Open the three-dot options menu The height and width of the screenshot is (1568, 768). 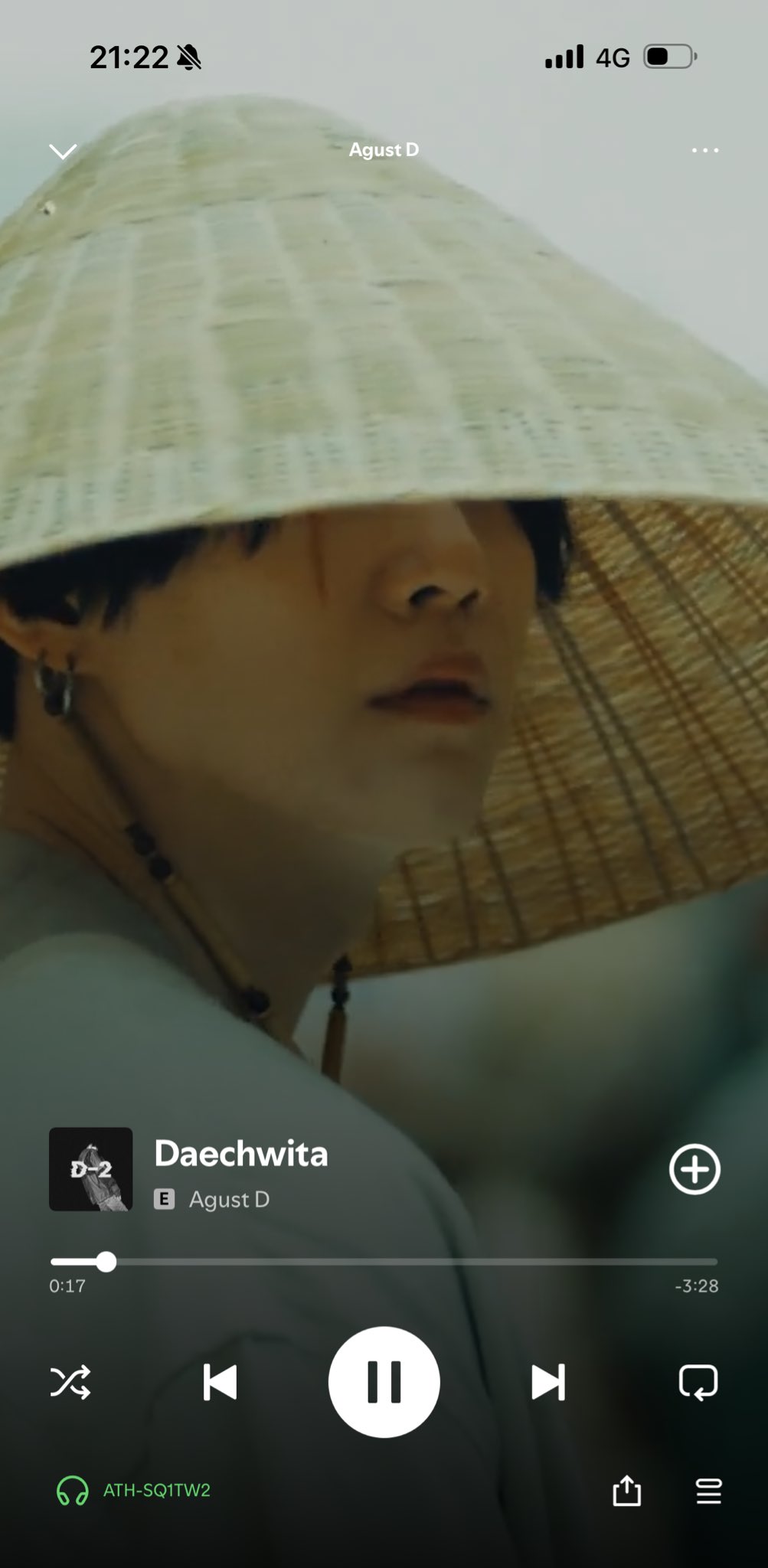704,150
